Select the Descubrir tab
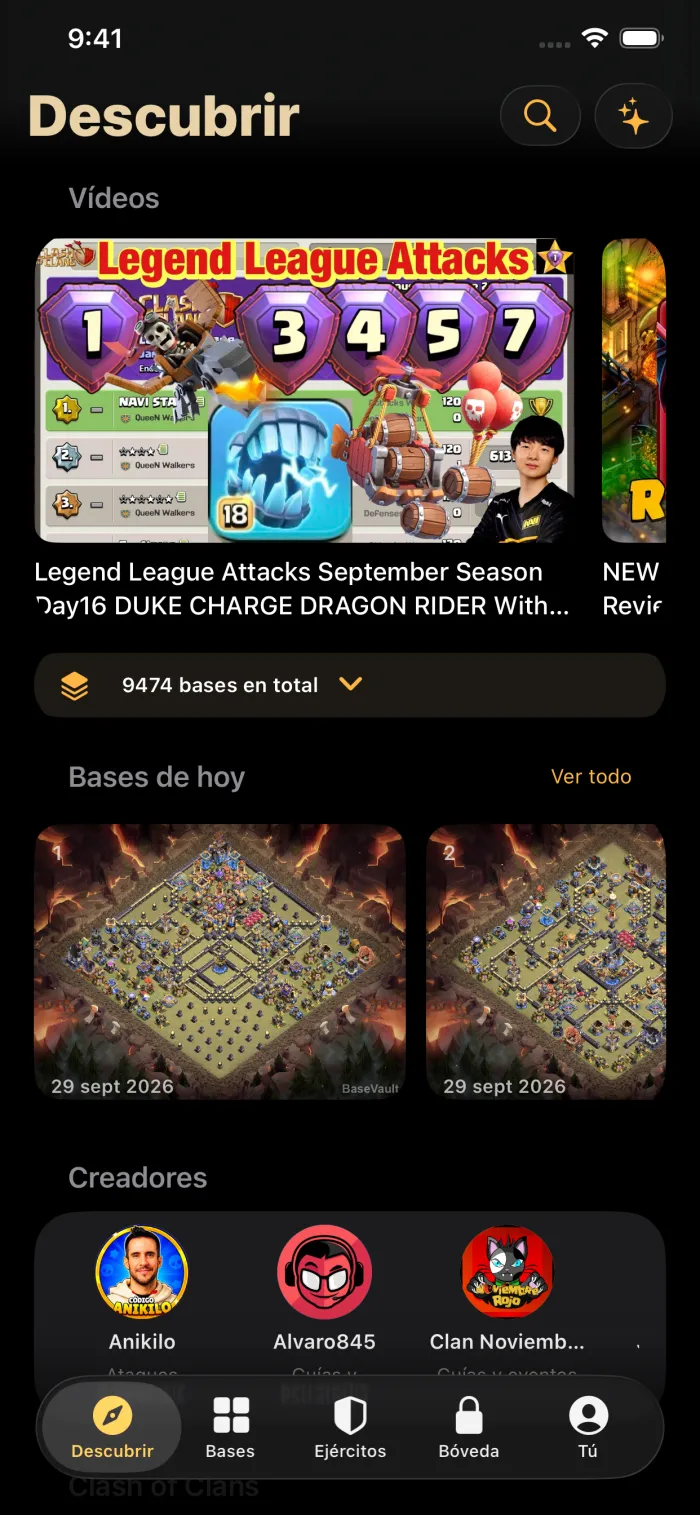 pos(112,1428)
